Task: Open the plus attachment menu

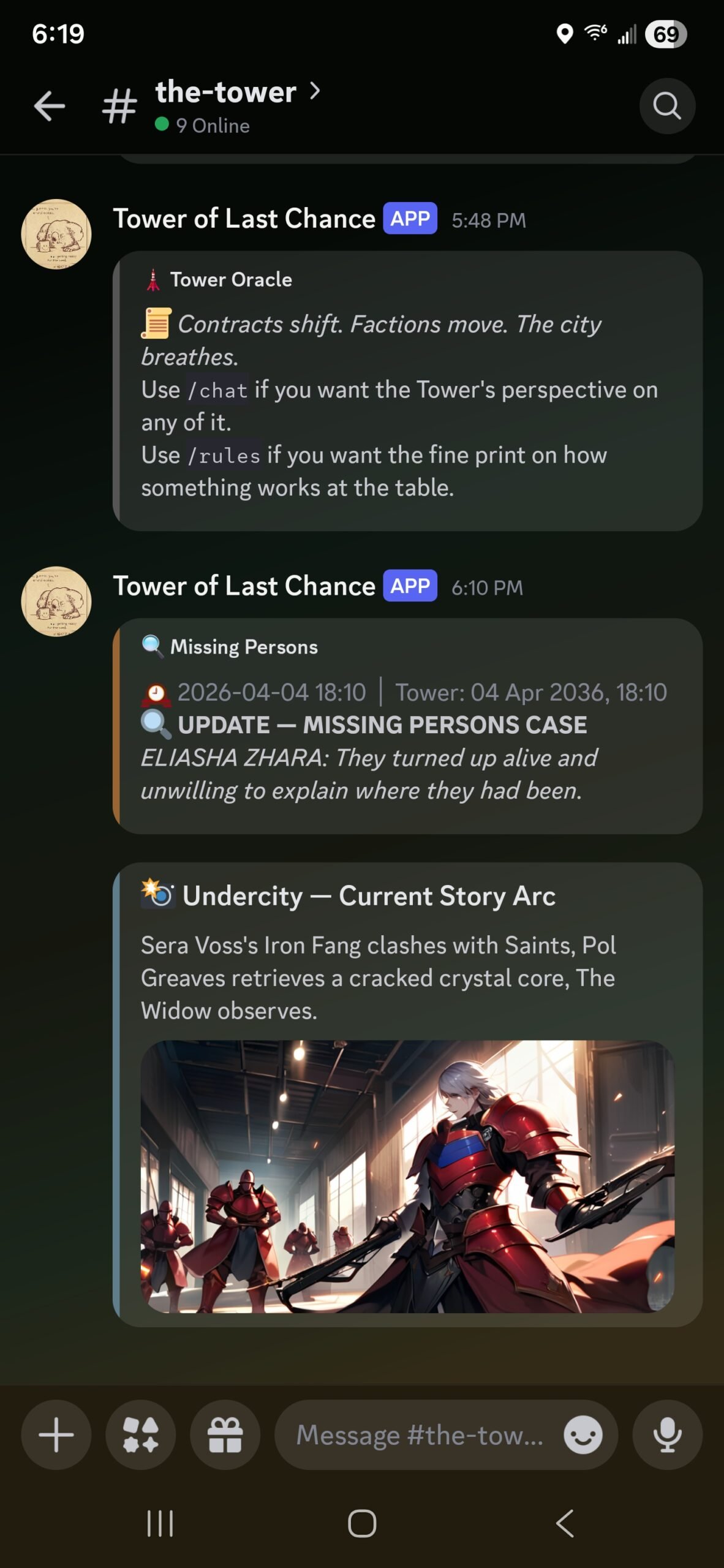Action: pyautogui.click(x=56, y=1434)
